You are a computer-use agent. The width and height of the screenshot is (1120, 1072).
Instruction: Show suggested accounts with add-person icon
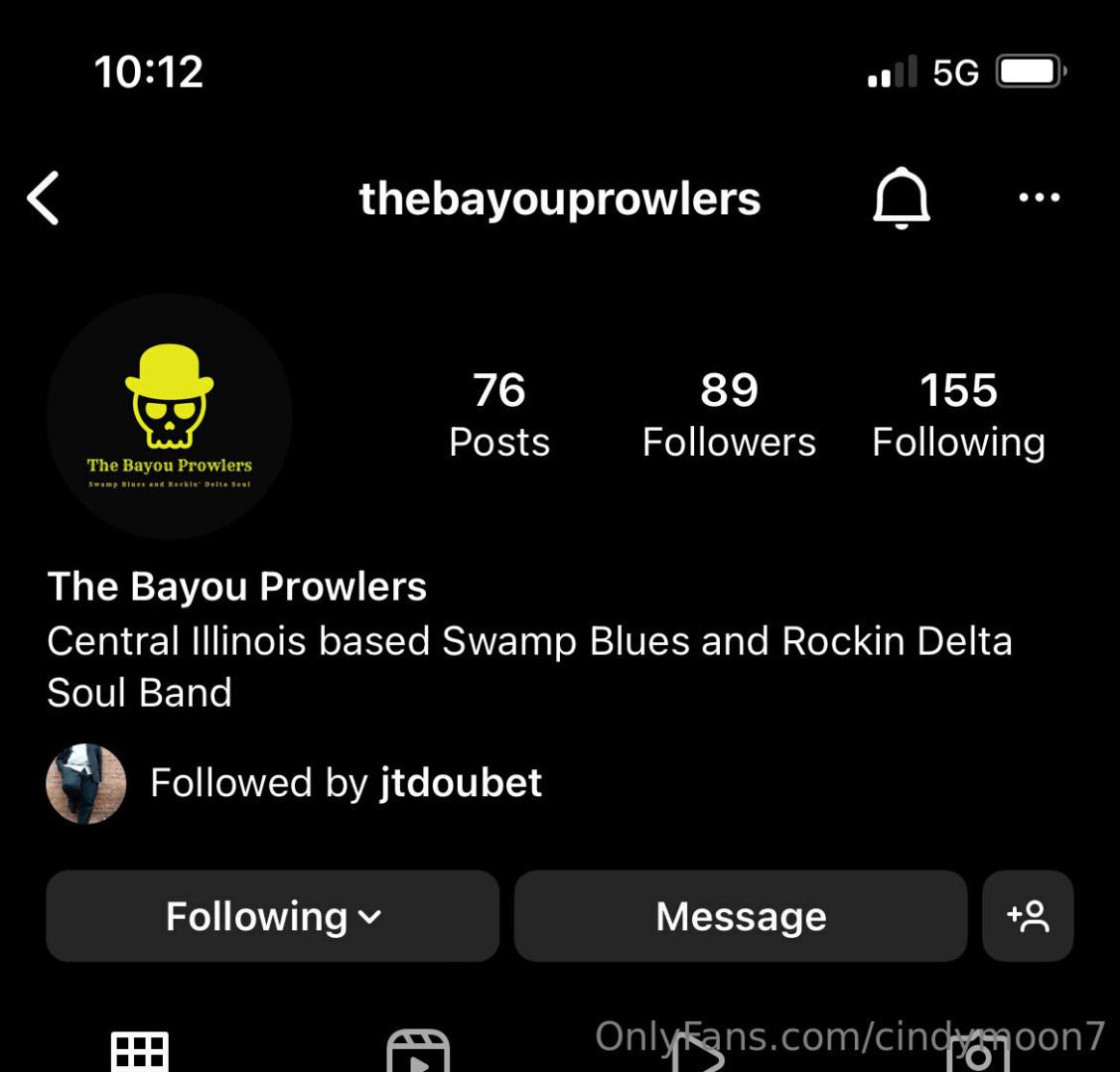(x=1028, y=916)
